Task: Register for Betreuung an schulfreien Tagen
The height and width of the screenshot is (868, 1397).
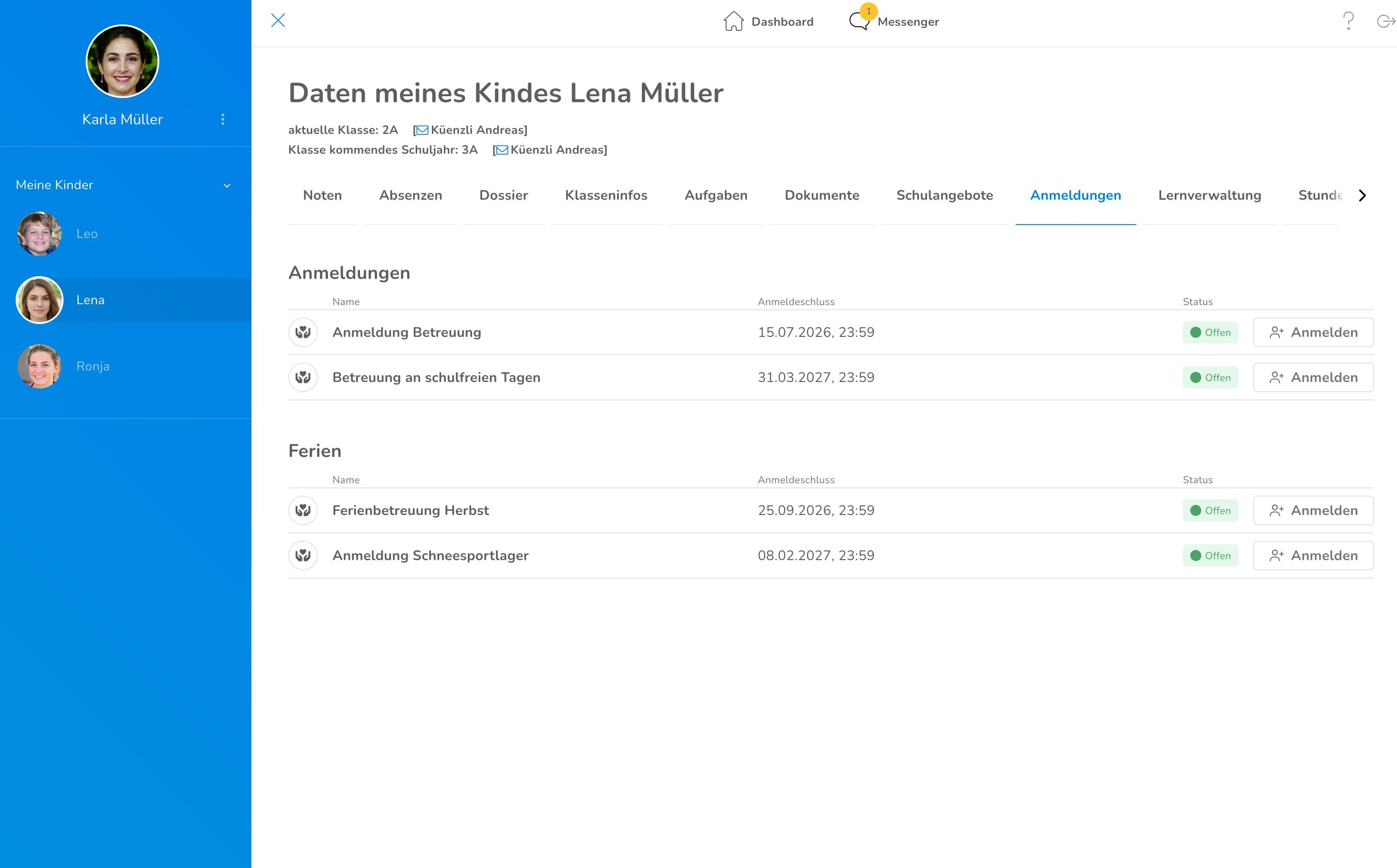Action: (x=1313, y=378)
